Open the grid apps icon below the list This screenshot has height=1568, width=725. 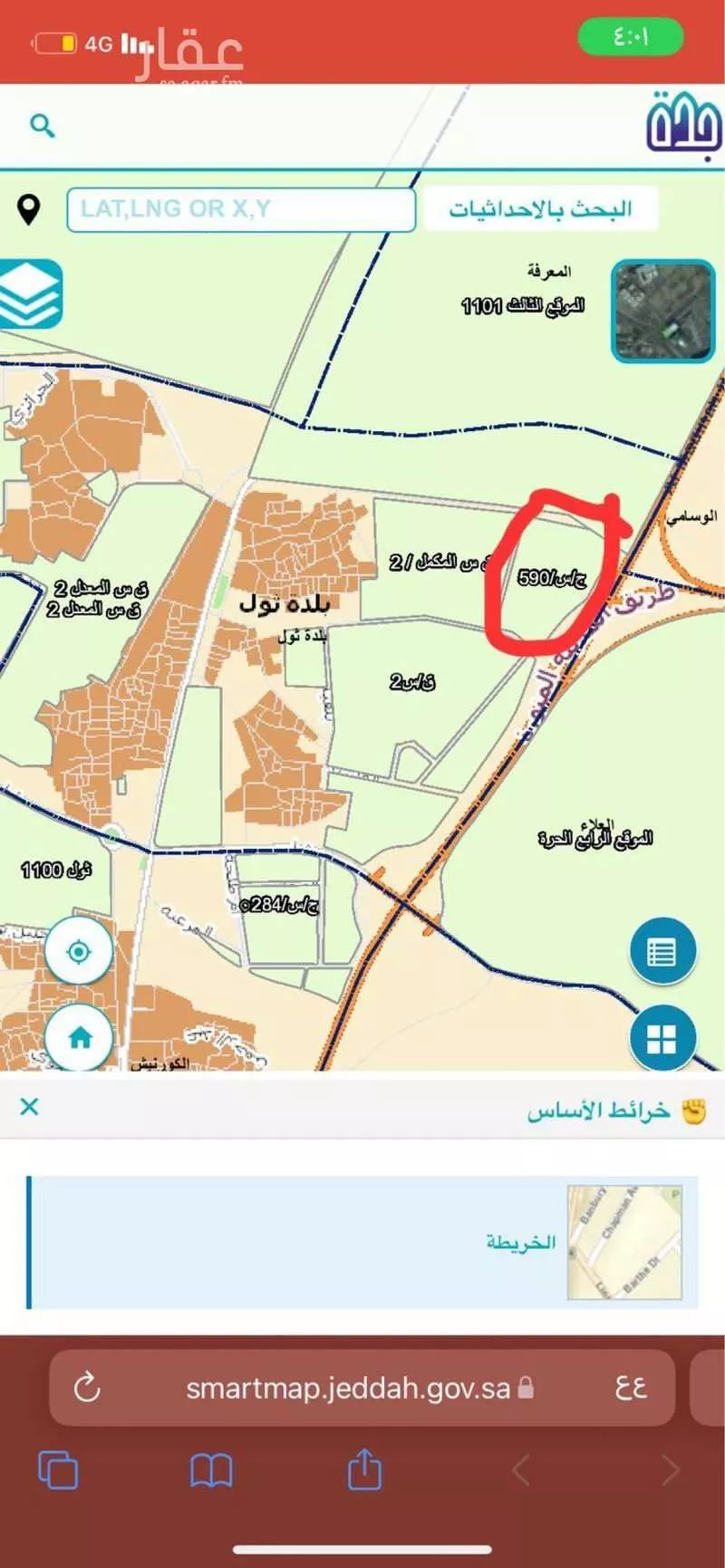coord(662,1039)
